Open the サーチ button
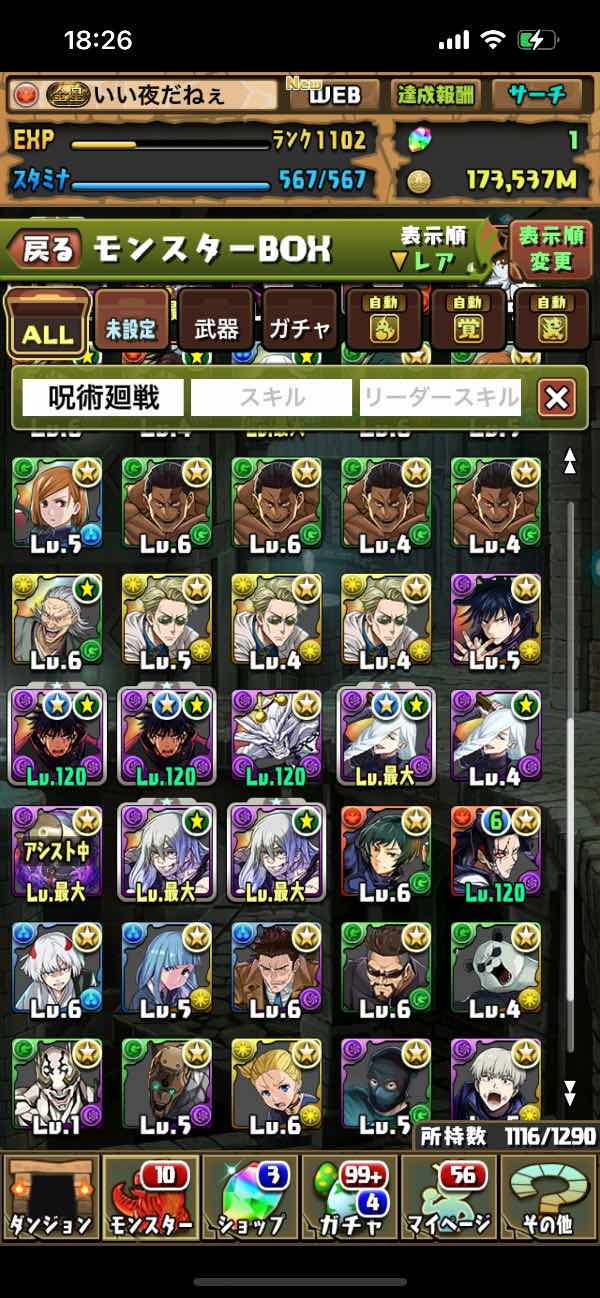This screenshot has height=1298, width=600. click(537, 95)
